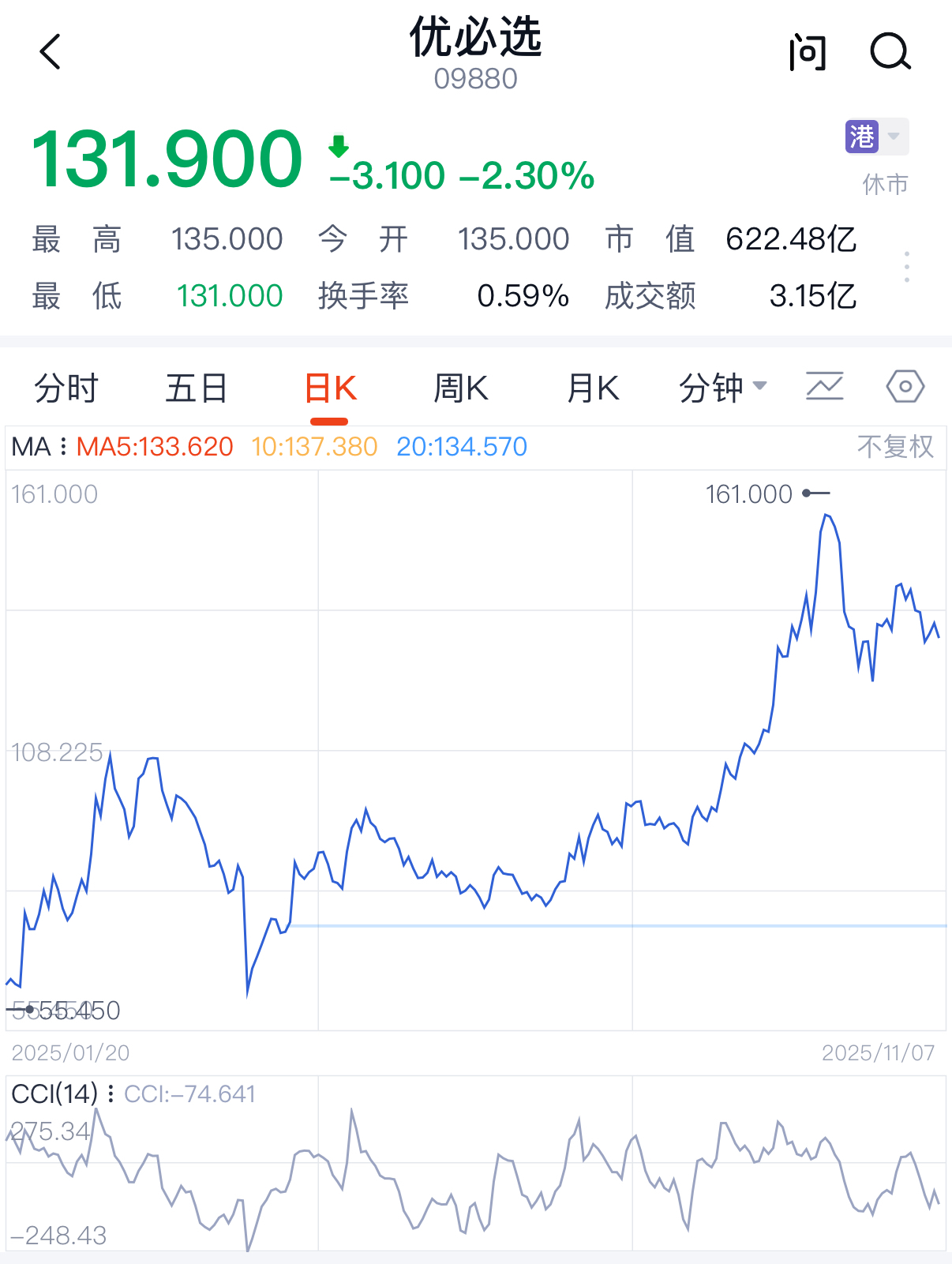Change the 不复权 adjustment setting
Viewport: 952px width, 1264px height.
point(895,447)
